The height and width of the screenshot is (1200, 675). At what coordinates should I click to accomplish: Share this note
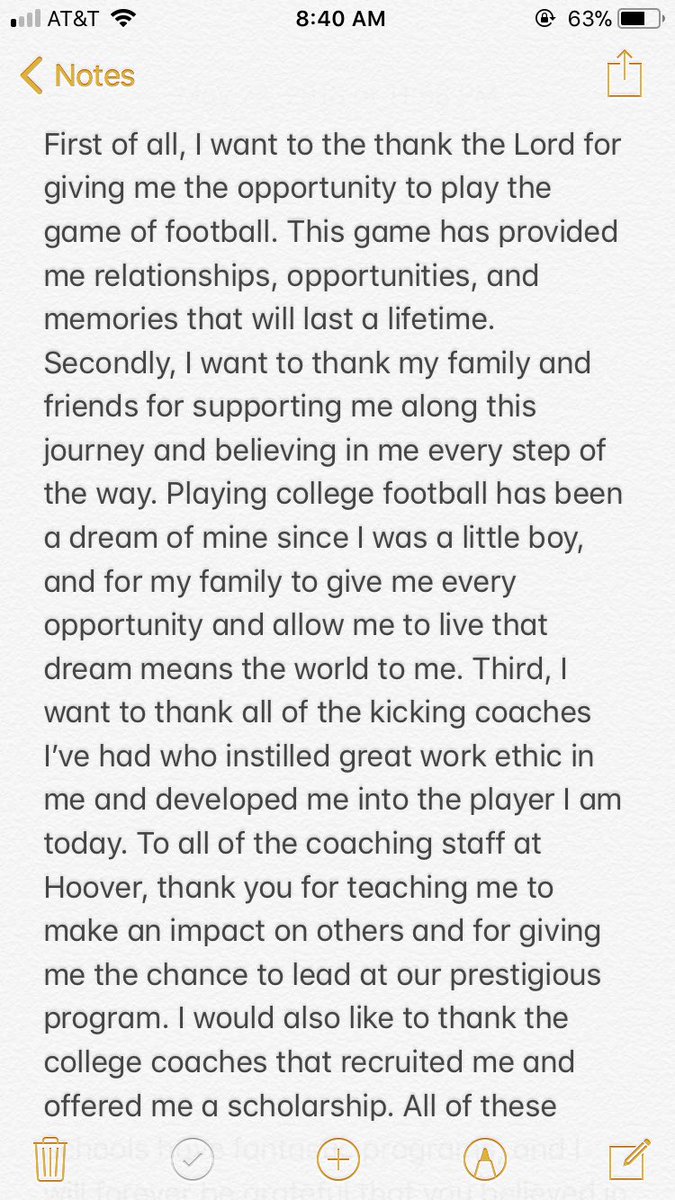(623, 74)
